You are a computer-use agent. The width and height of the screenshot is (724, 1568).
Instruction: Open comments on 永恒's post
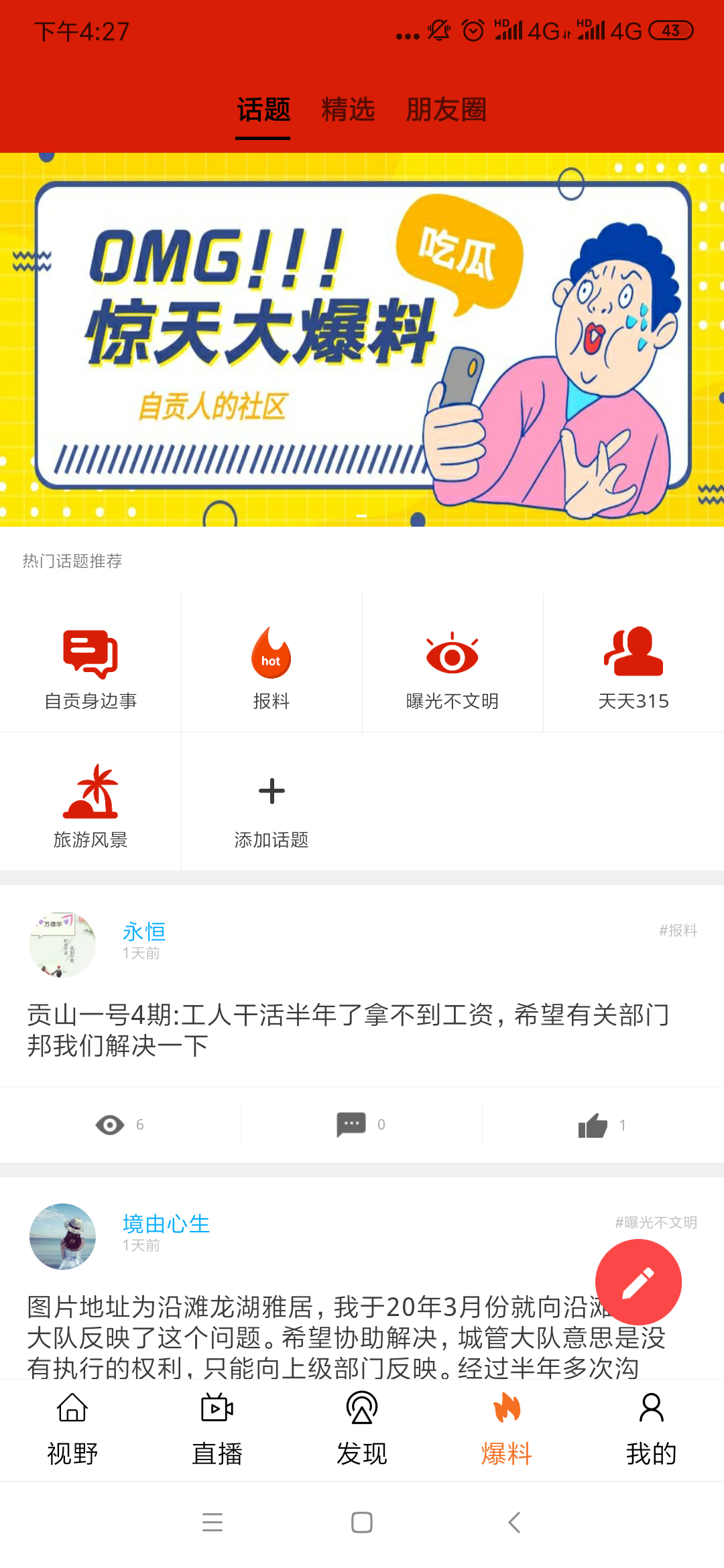[x=361, y=1124]
